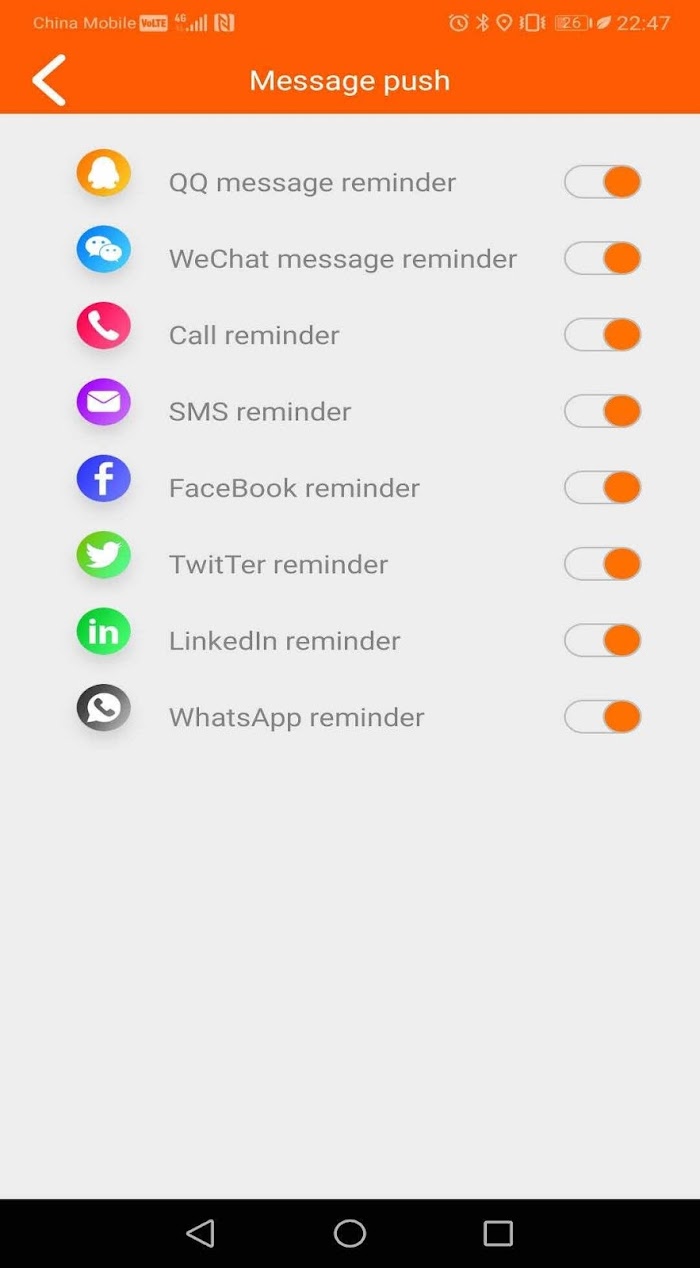Open recent apps from navigation bar
The width and height of the screenshot is (700, 1268).
pos(498,1233)
